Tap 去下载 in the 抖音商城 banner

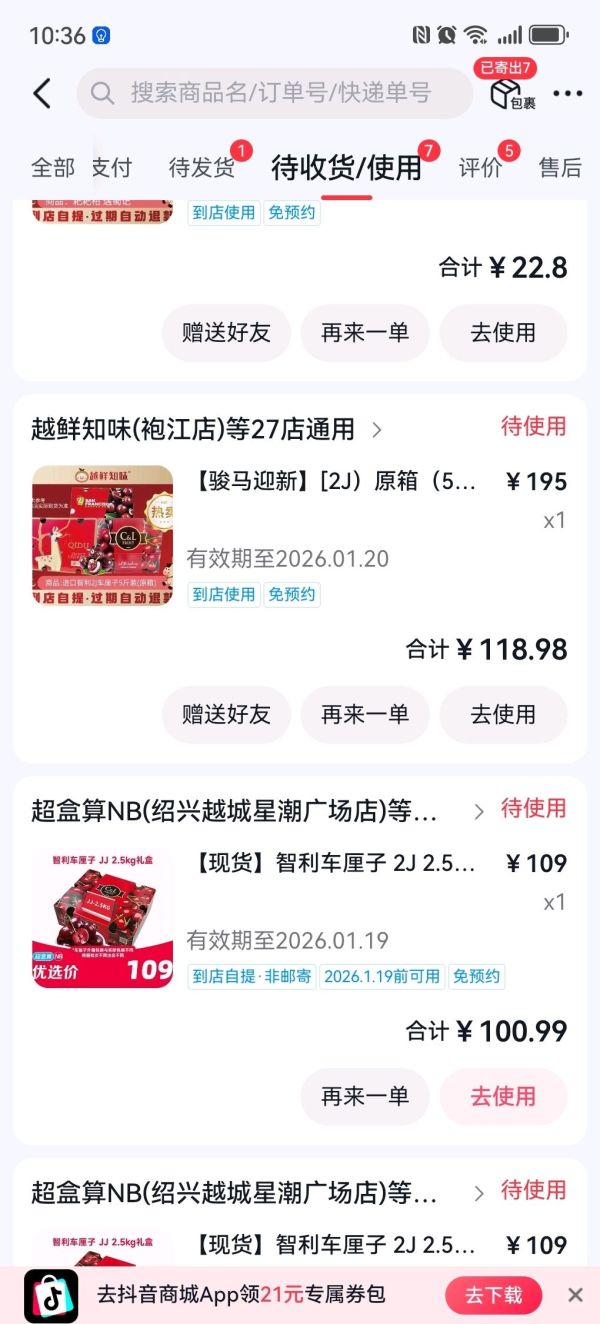click(x=493, y=1295)
